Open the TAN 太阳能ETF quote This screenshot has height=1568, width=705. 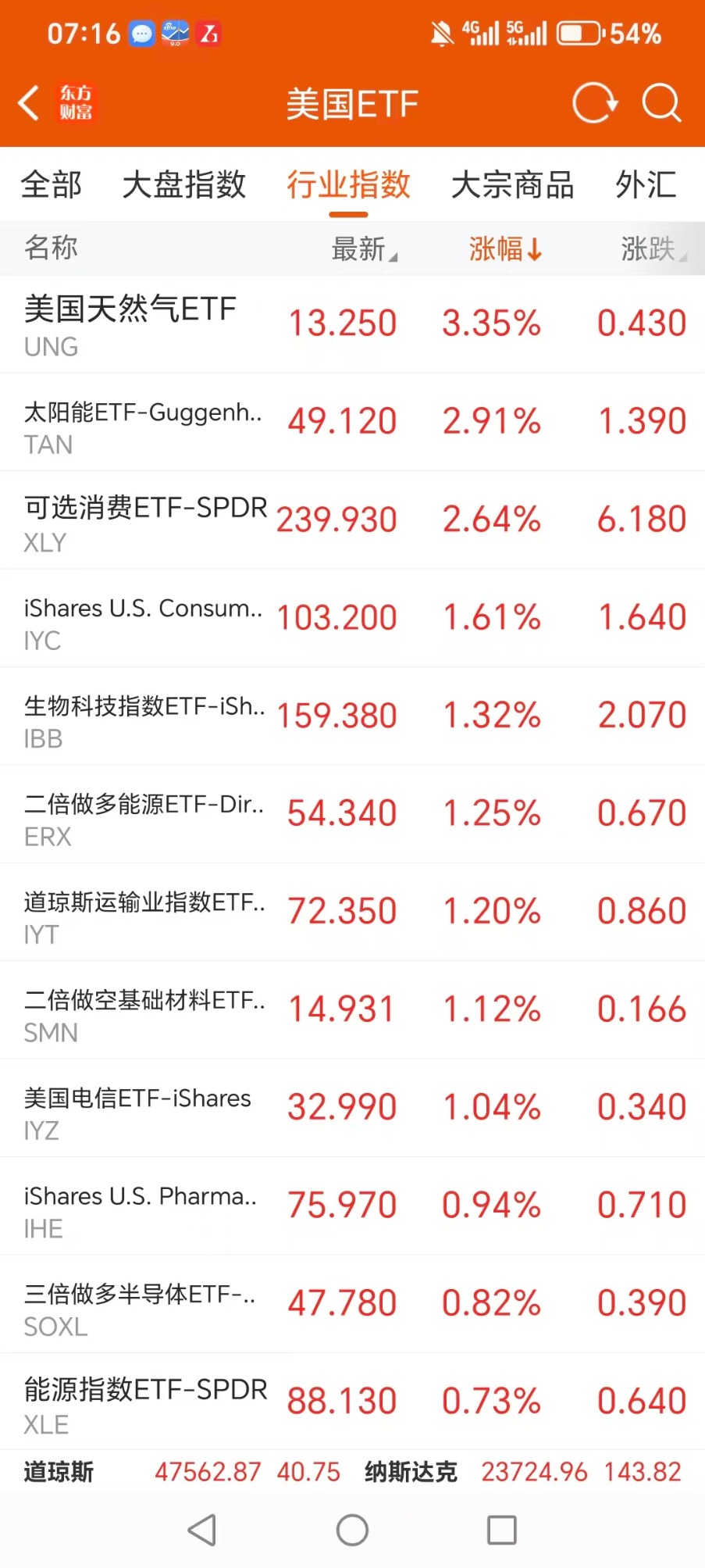point(351,422)
